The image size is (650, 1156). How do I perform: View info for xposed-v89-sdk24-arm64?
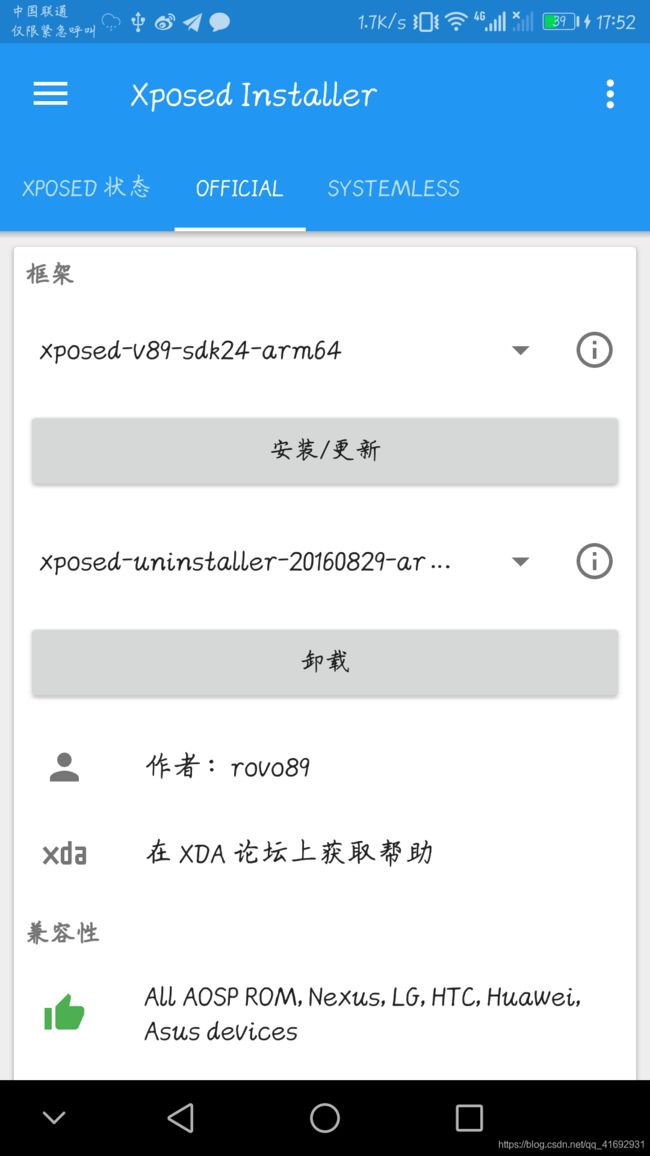594,350
